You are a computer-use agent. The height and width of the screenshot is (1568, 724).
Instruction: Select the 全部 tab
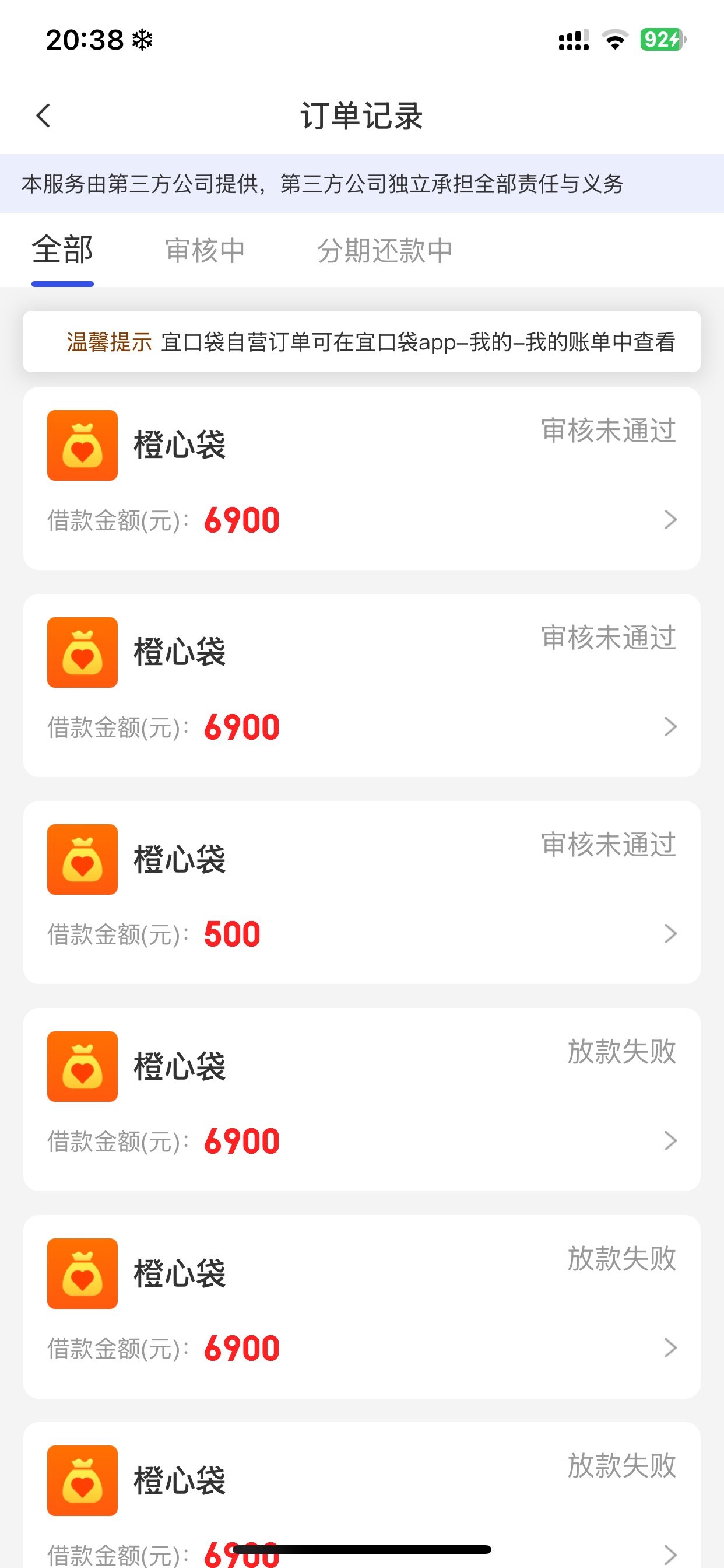pos(62,251)
